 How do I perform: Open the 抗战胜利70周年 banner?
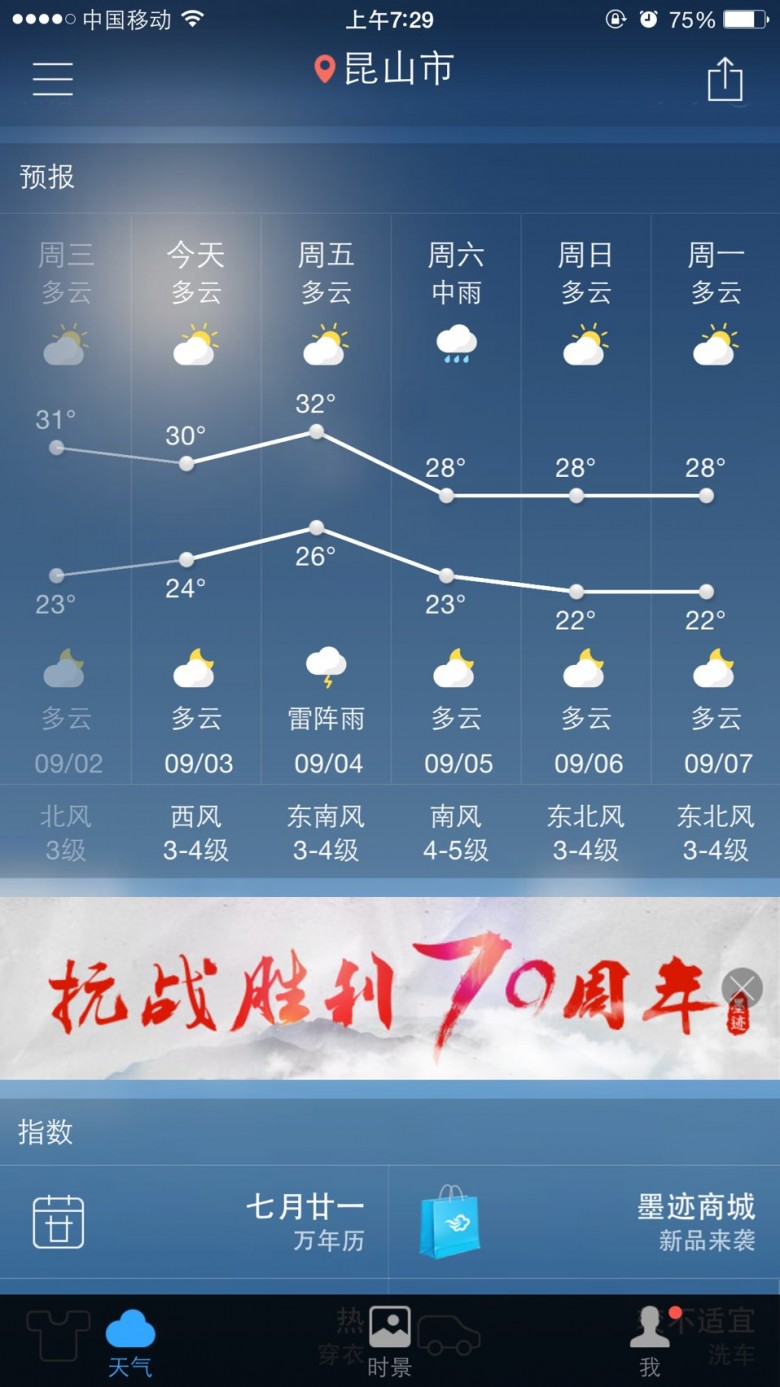click(380, 988)
